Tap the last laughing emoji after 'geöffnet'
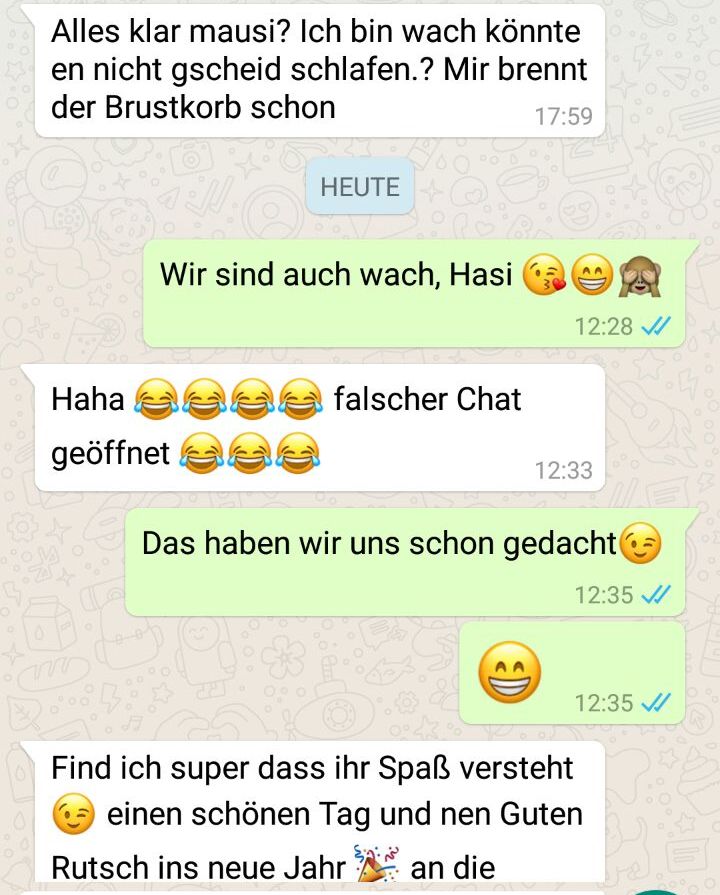The width and height of the screenshot is (720, 895). (x=301, y=452)
